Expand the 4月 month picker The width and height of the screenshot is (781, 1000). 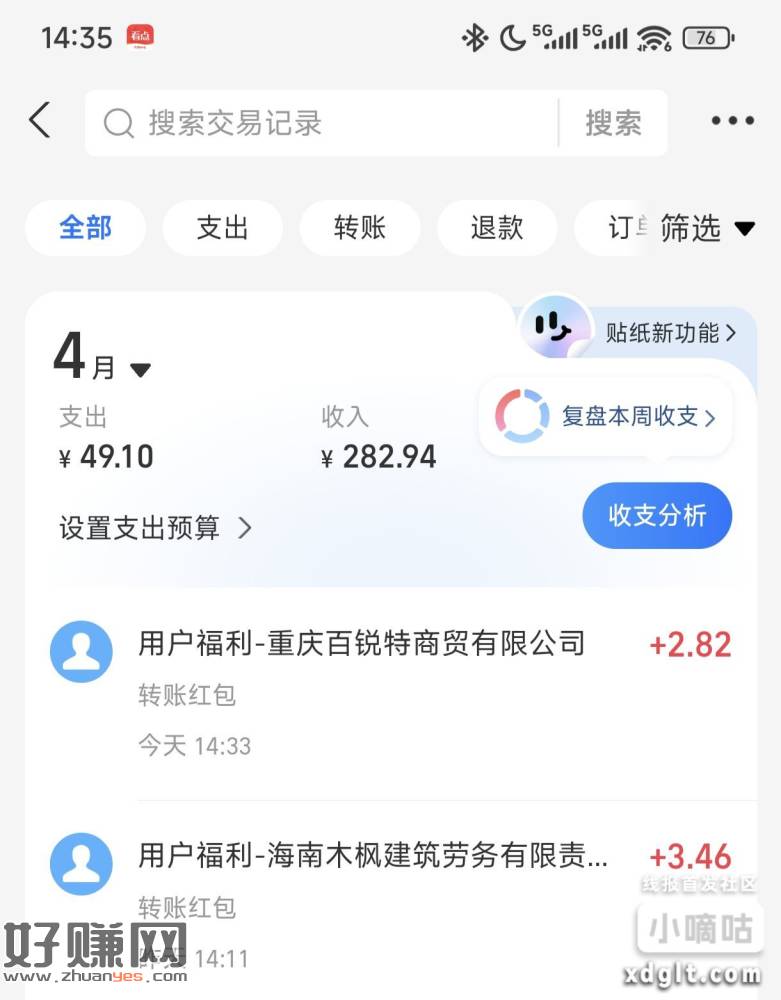point(102,362)
